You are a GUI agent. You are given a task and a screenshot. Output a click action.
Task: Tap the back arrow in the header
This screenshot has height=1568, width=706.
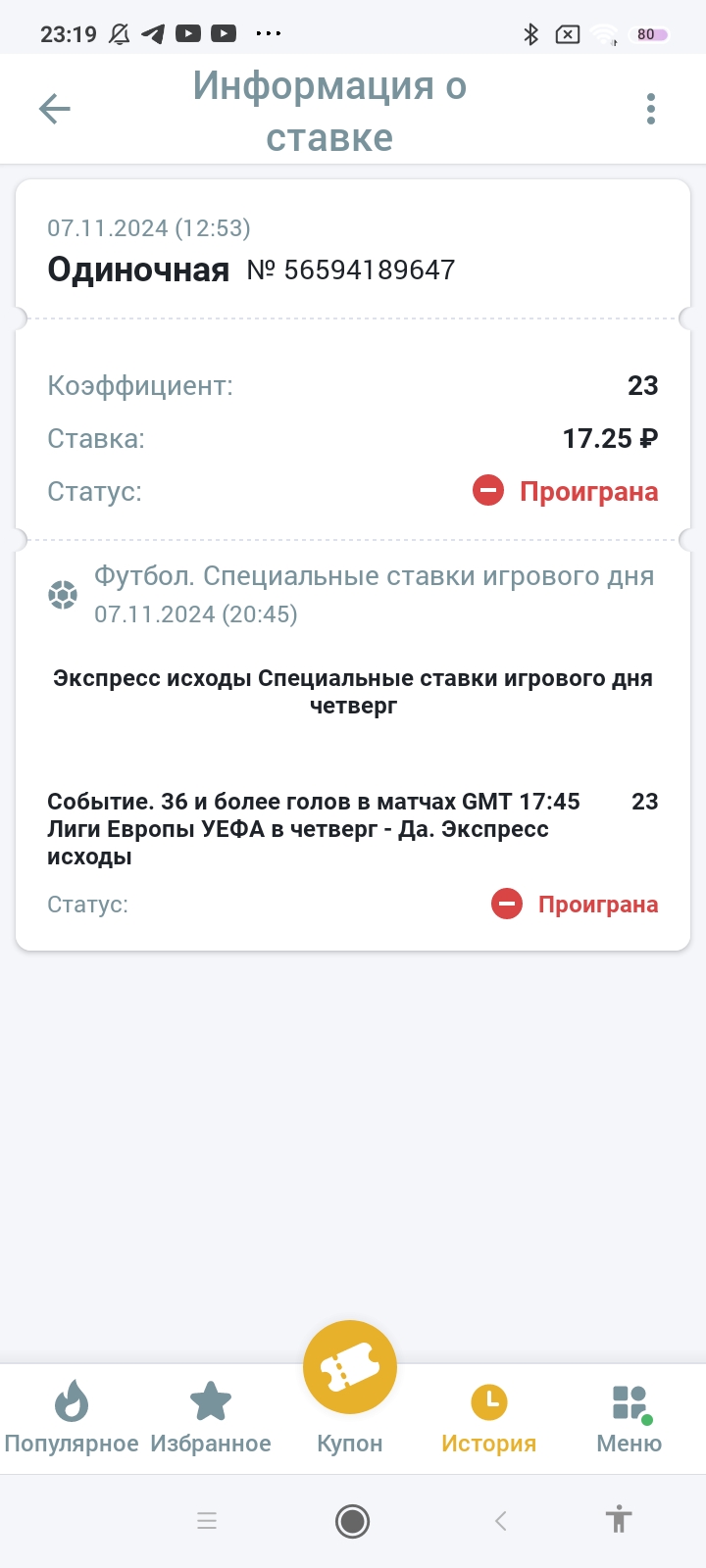pos(54,108)
